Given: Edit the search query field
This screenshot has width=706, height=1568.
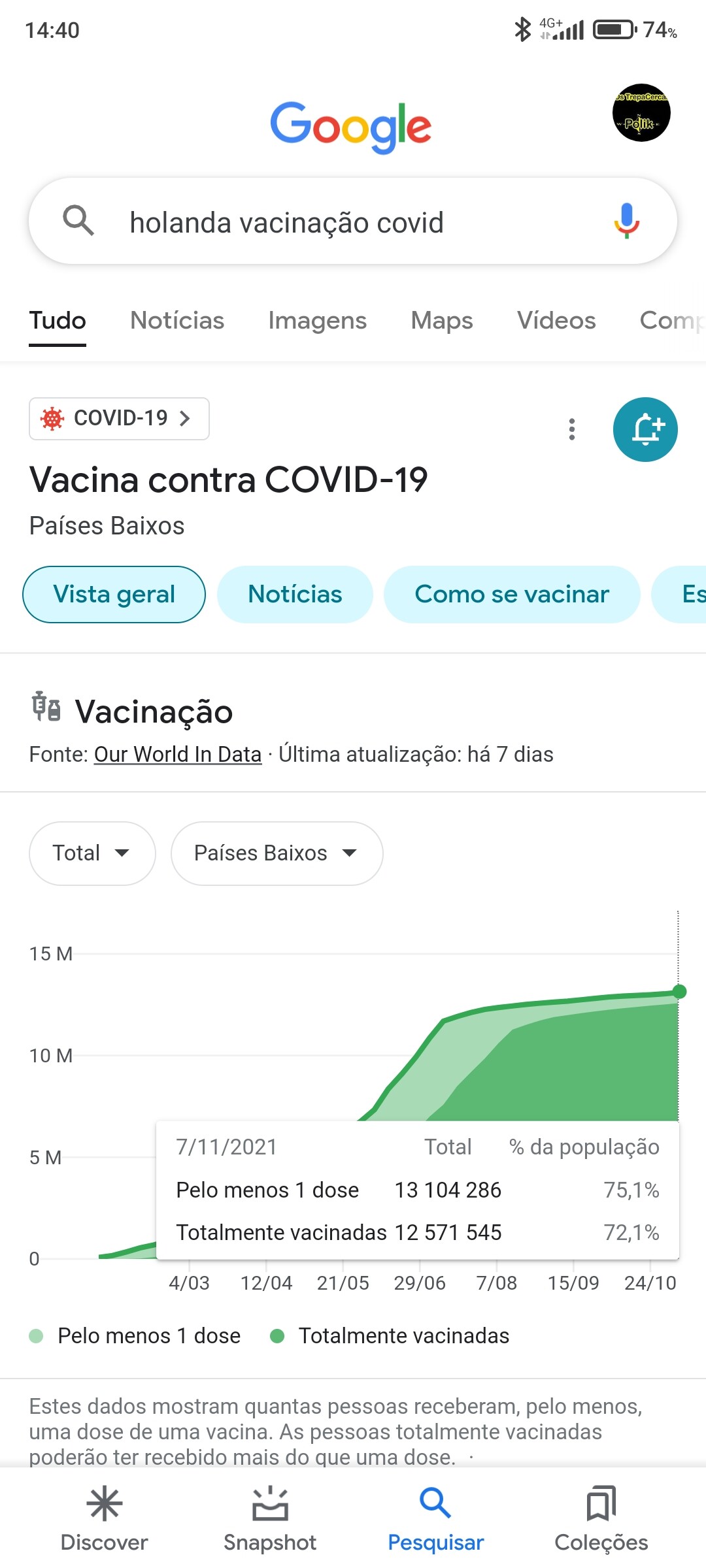Looking at the screenshot, I should coord(327,222).
